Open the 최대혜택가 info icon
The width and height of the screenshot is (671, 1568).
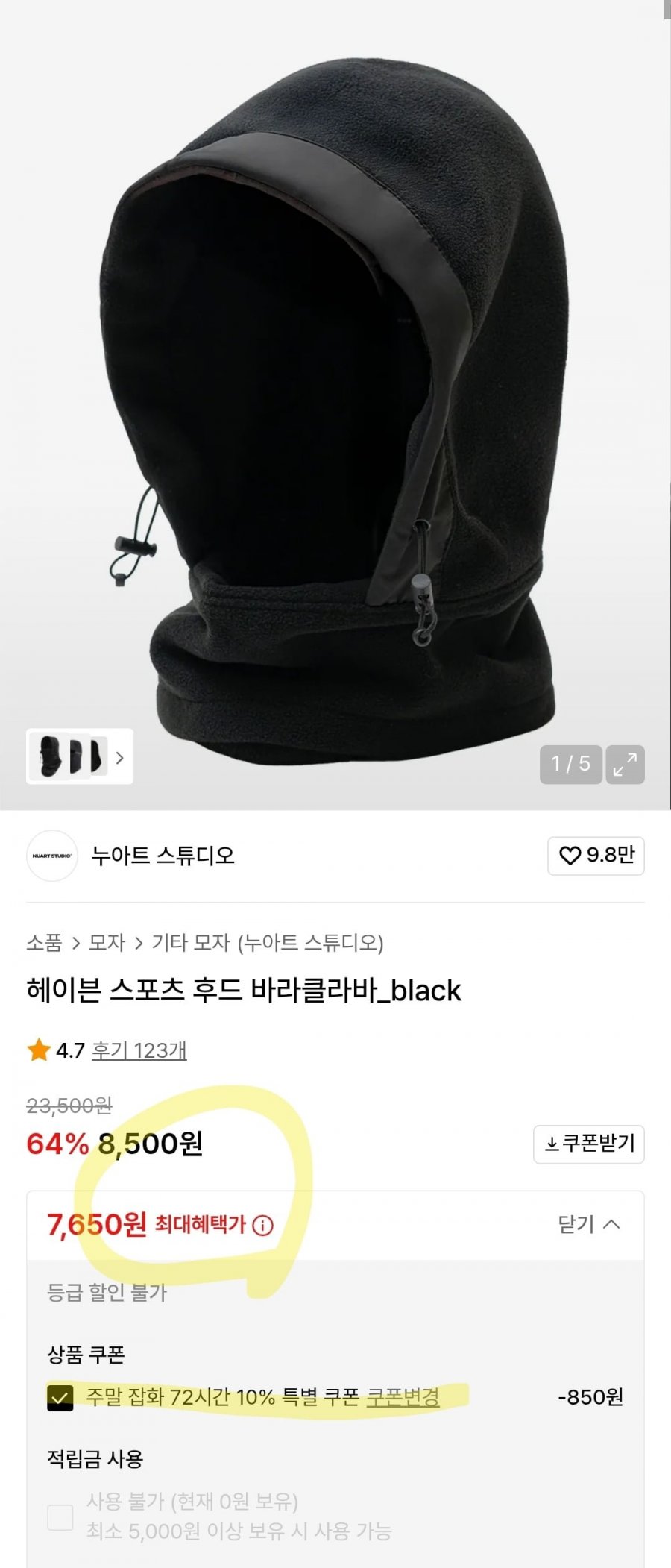pos(262,1225)
